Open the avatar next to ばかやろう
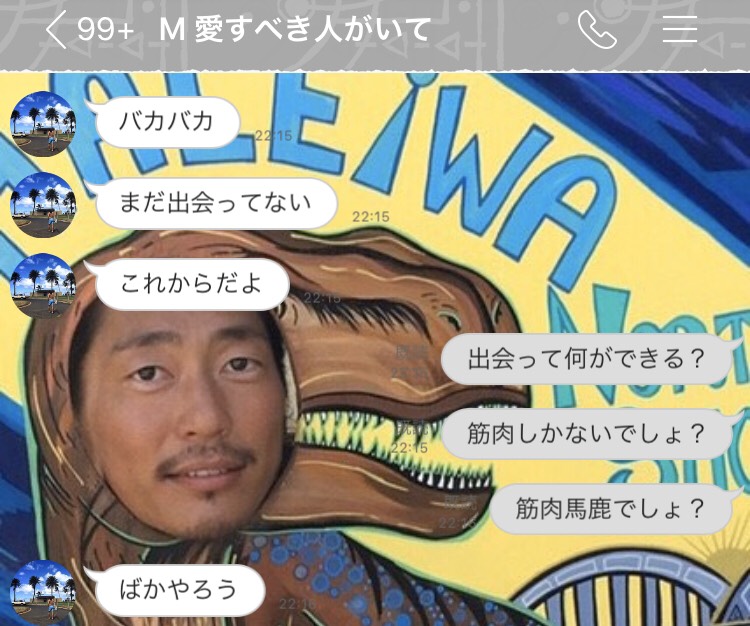The height and width of the screenshot is (626, 750). [42, 592]
